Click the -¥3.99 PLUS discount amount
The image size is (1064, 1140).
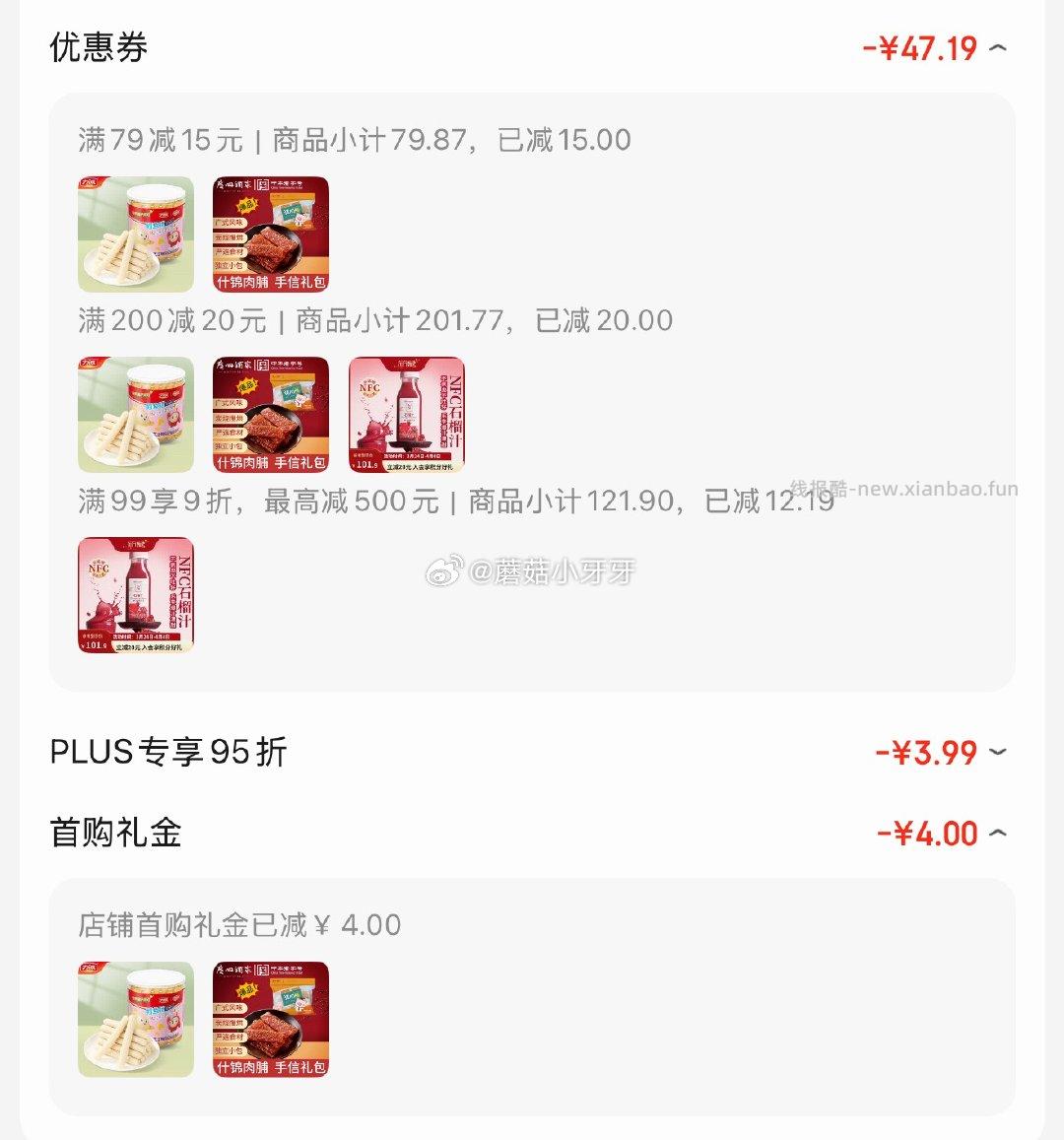(x=924, y=752)
